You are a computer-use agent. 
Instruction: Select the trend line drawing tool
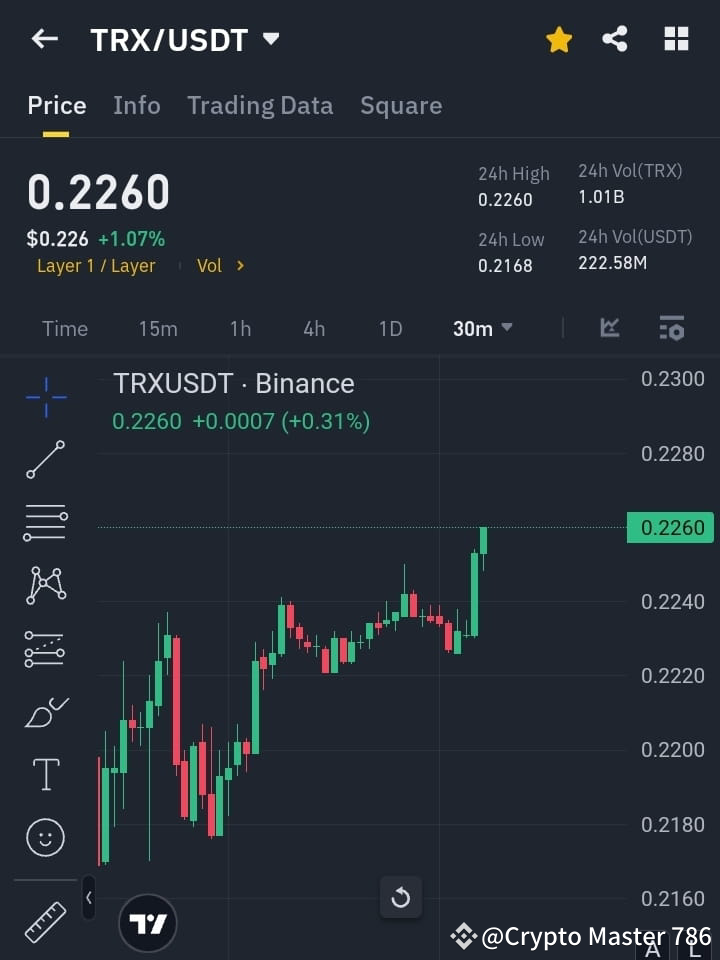(x=44, y=460)
